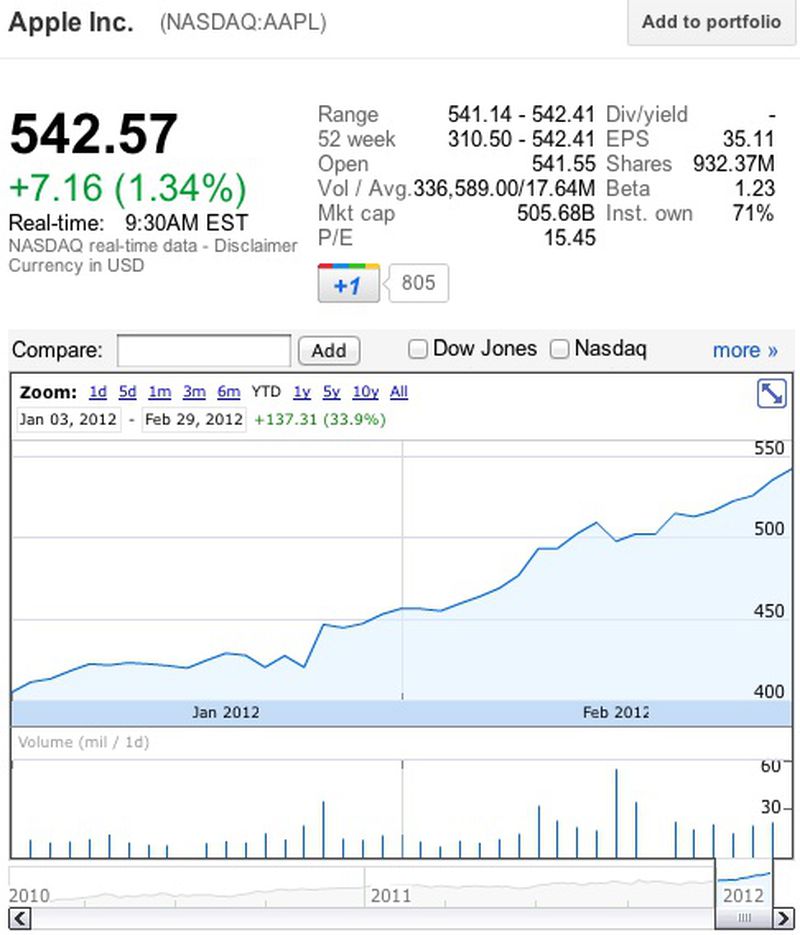Screen dimensions: 800x935
Task: Switch the chart to YTD view
Action: [x=268, y=392]
